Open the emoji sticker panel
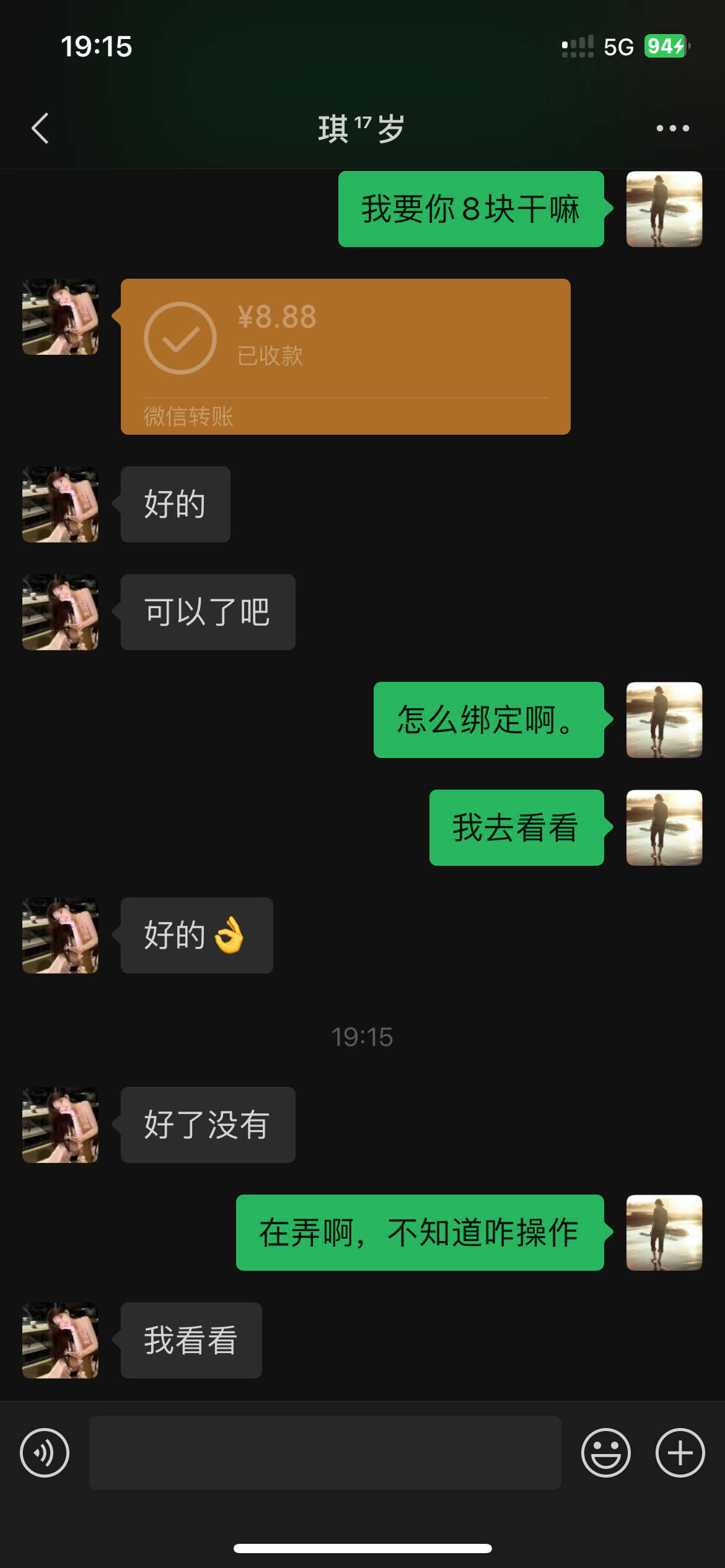This screenshot has height=1568, width=725. point(605,1453)
